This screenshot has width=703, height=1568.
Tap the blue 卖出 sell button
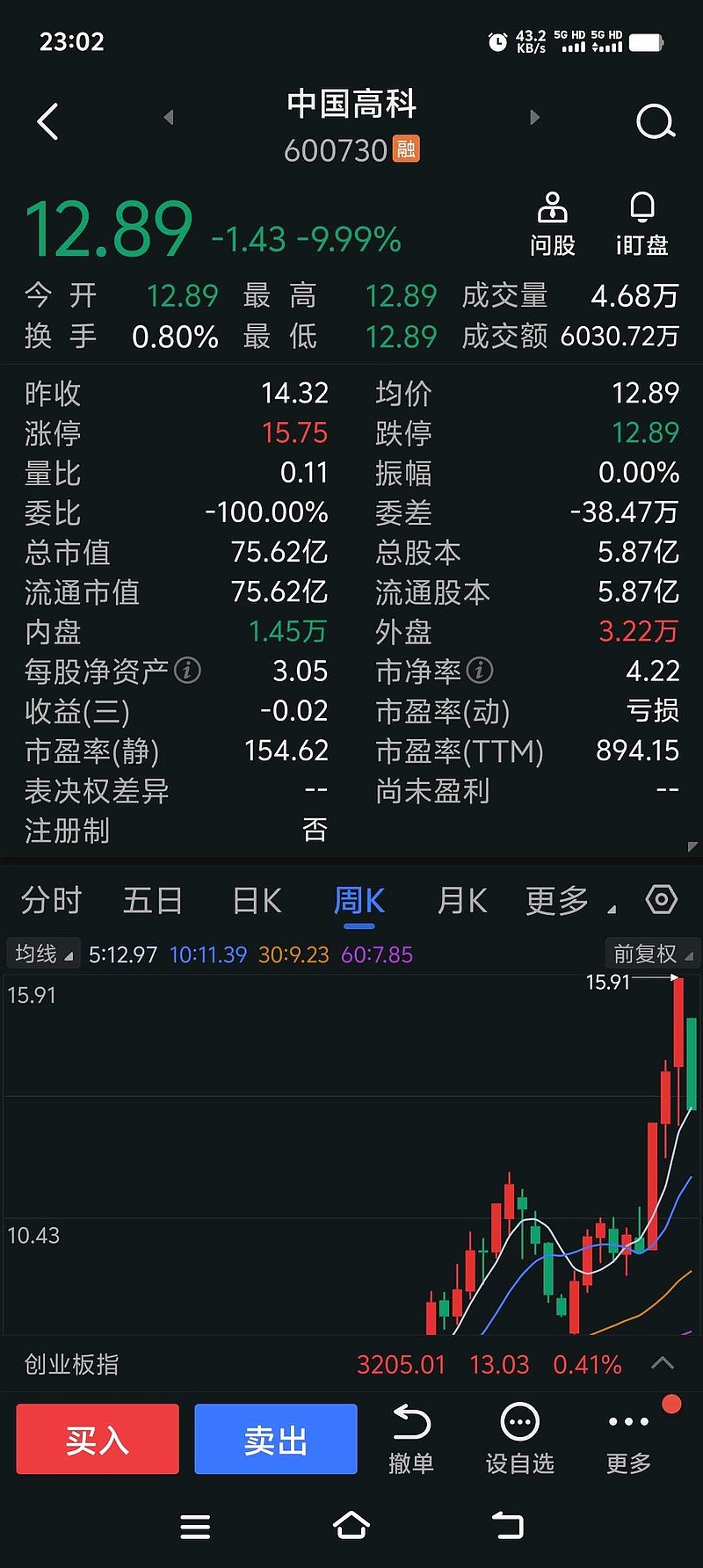276,1439
